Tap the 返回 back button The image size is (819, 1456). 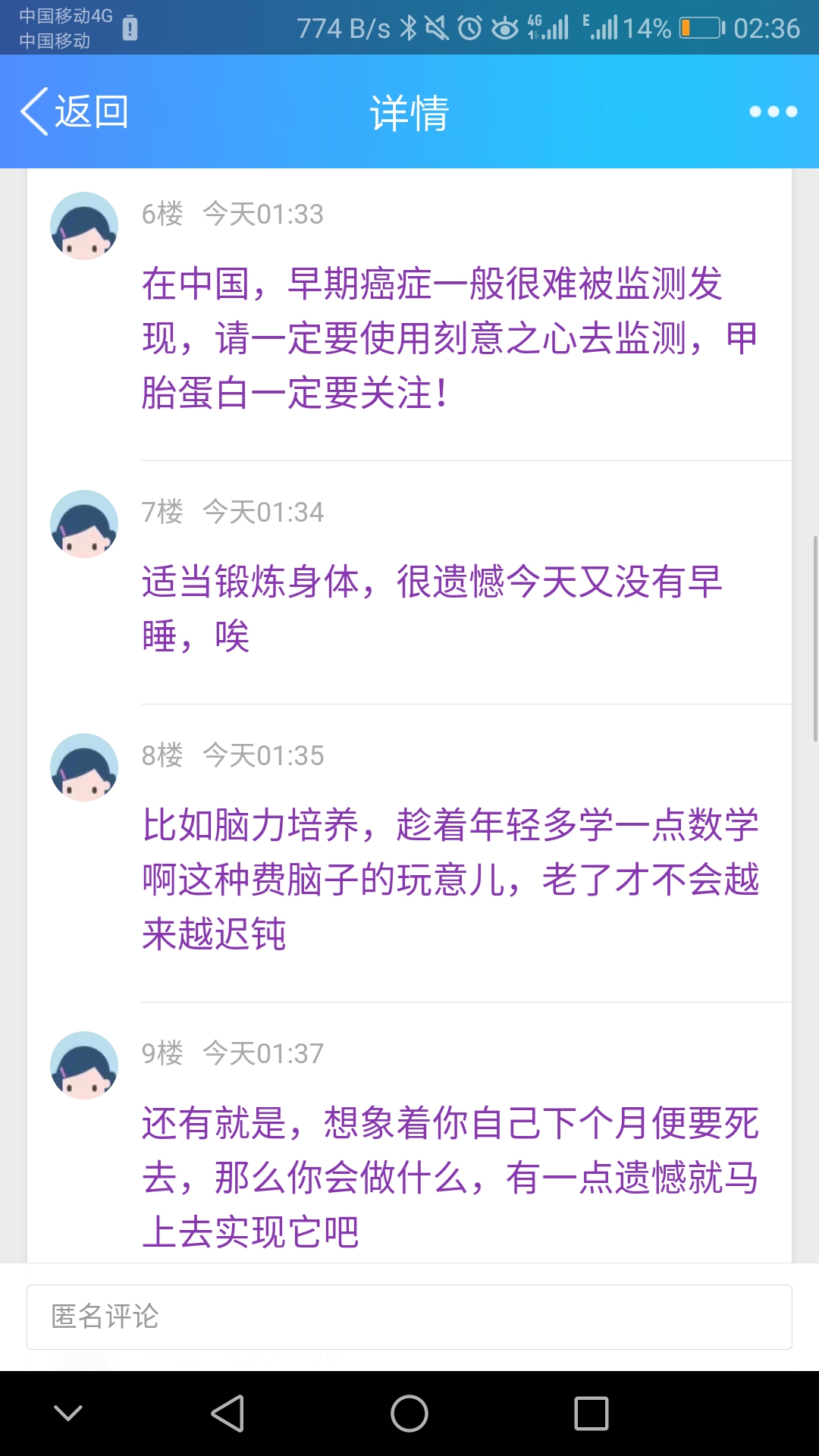pos(74,111)
